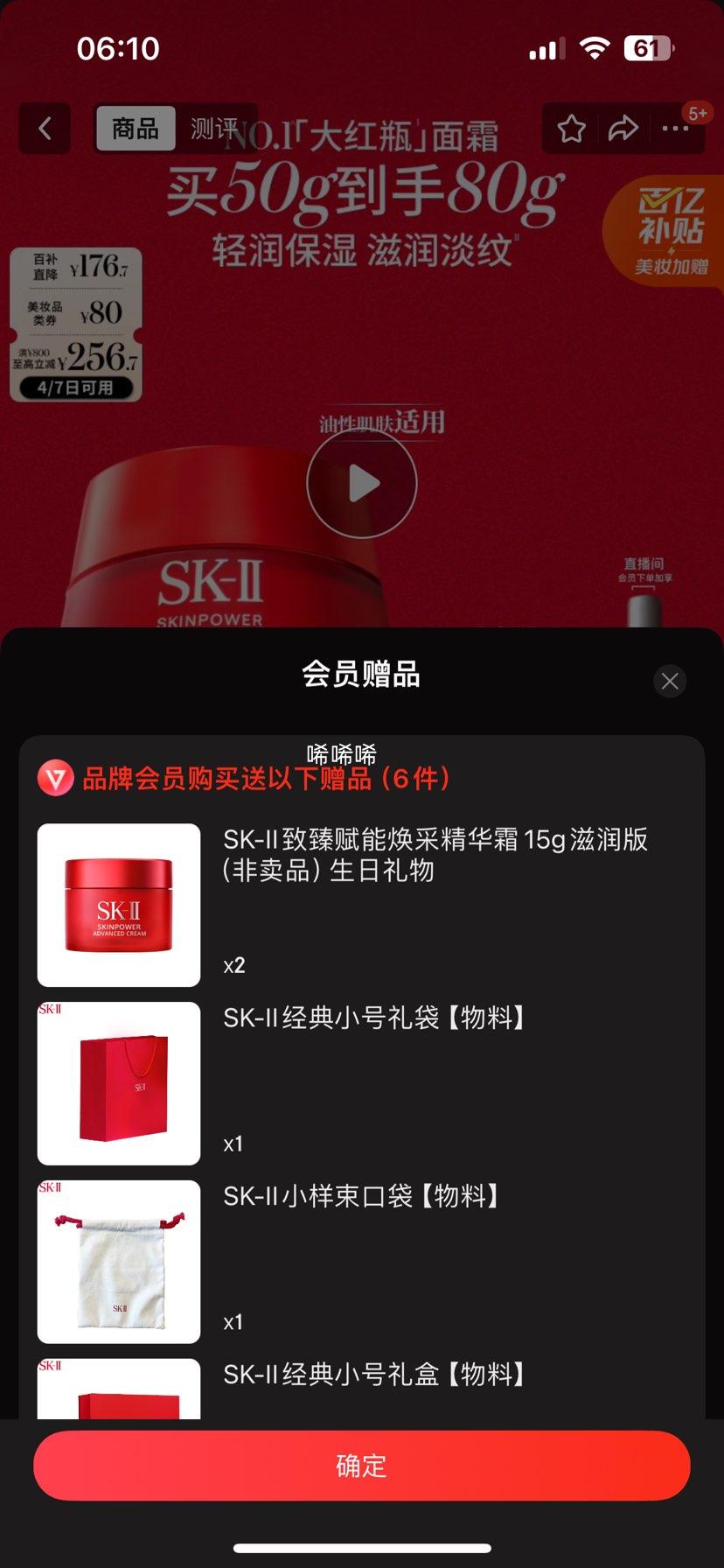
Task: Select the 商品 tab
Action: point(134,128)
